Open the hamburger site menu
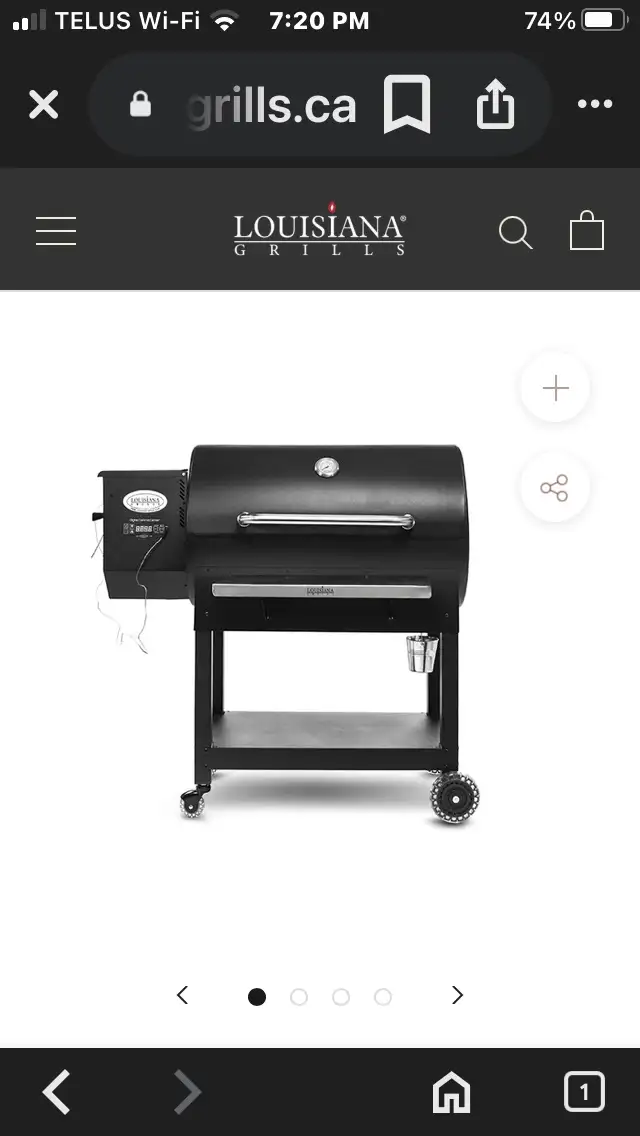 [x=56, y=231]
